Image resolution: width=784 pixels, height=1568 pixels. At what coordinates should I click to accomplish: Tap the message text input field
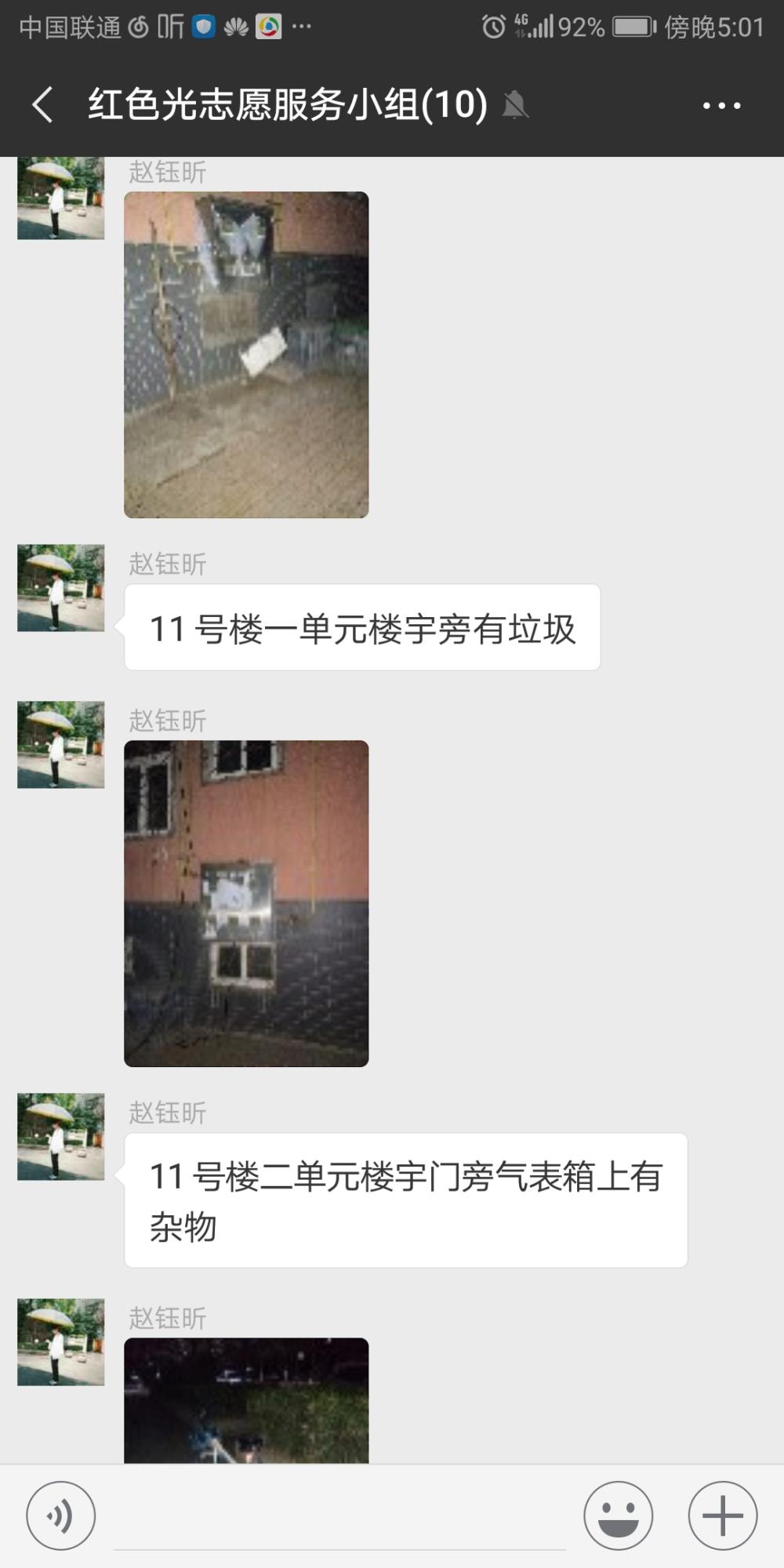(x=339, y=1517)
